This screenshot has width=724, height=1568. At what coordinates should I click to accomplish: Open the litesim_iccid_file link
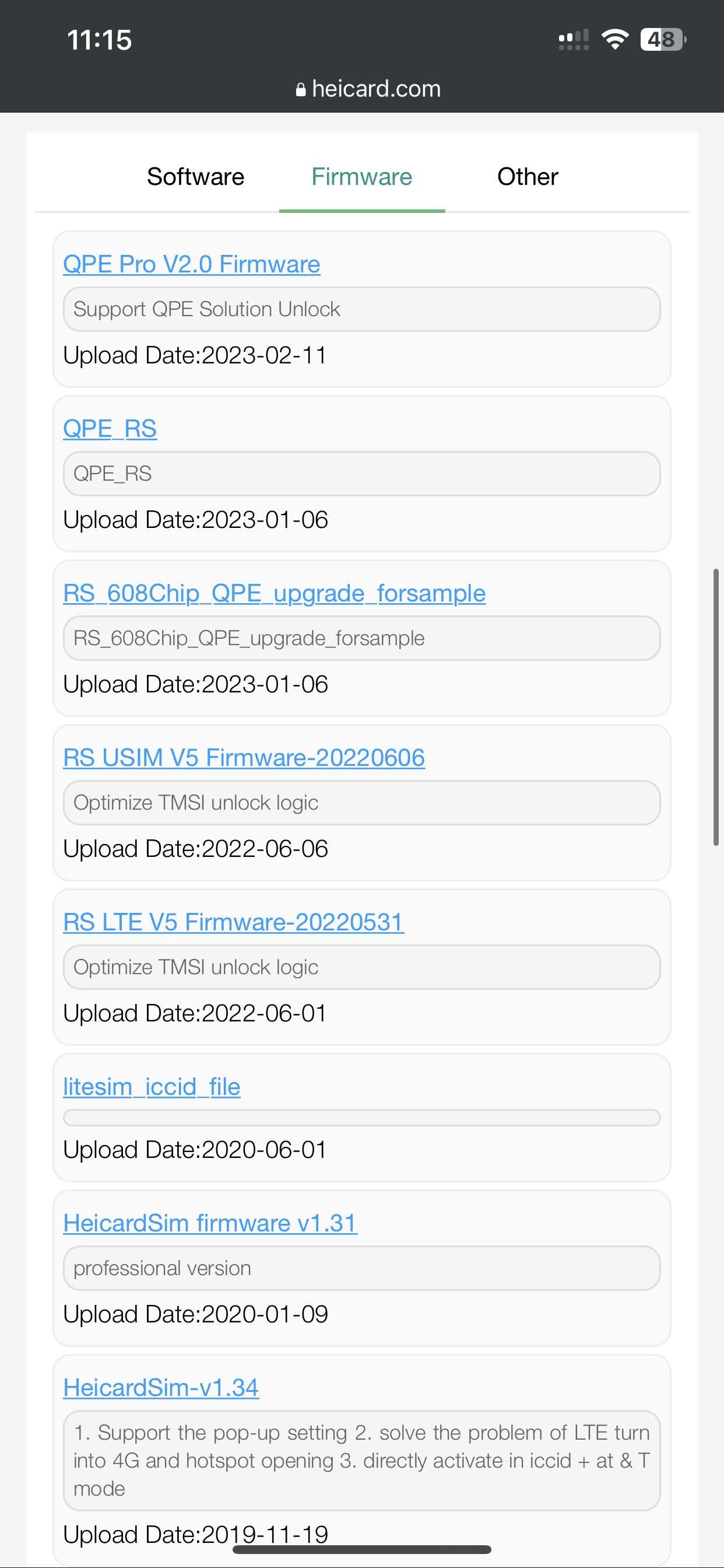tap(152, 1087)
